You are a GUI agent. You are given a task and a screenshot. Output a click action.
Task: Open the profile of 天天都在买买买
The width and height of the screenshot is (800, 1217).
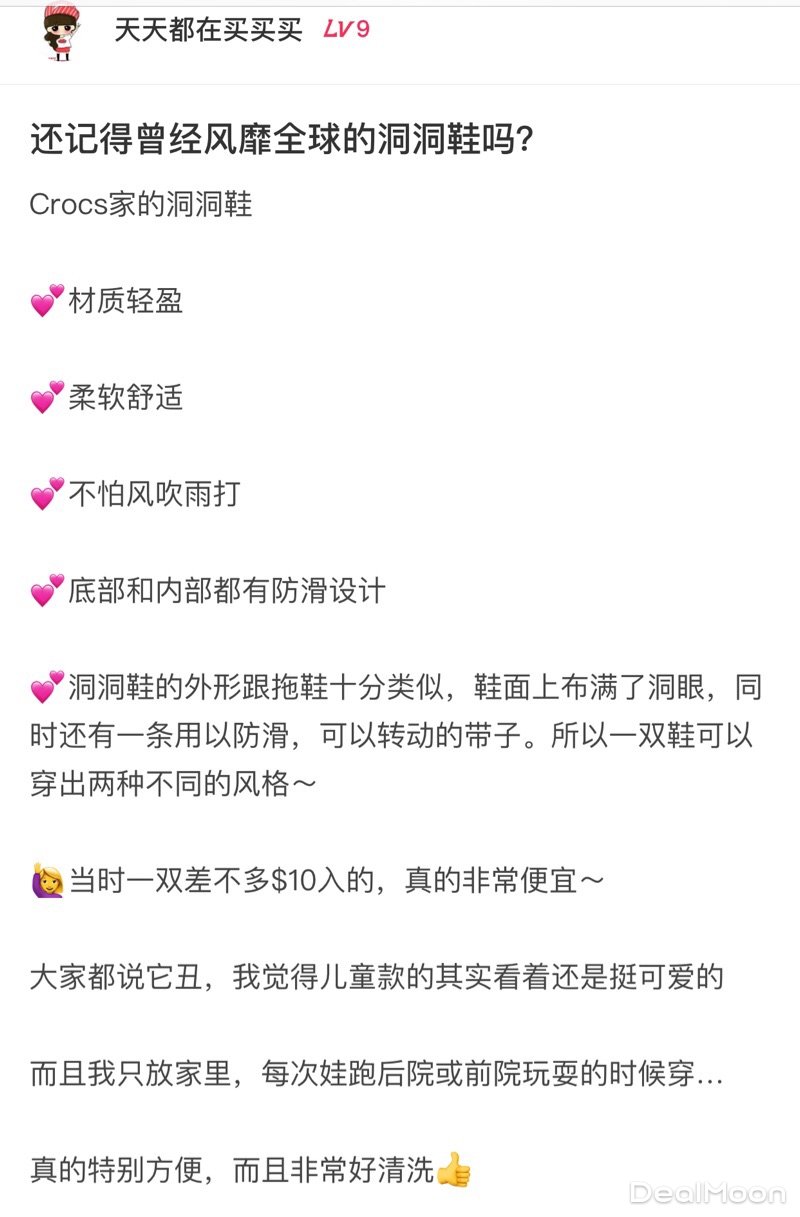[208, 30]
